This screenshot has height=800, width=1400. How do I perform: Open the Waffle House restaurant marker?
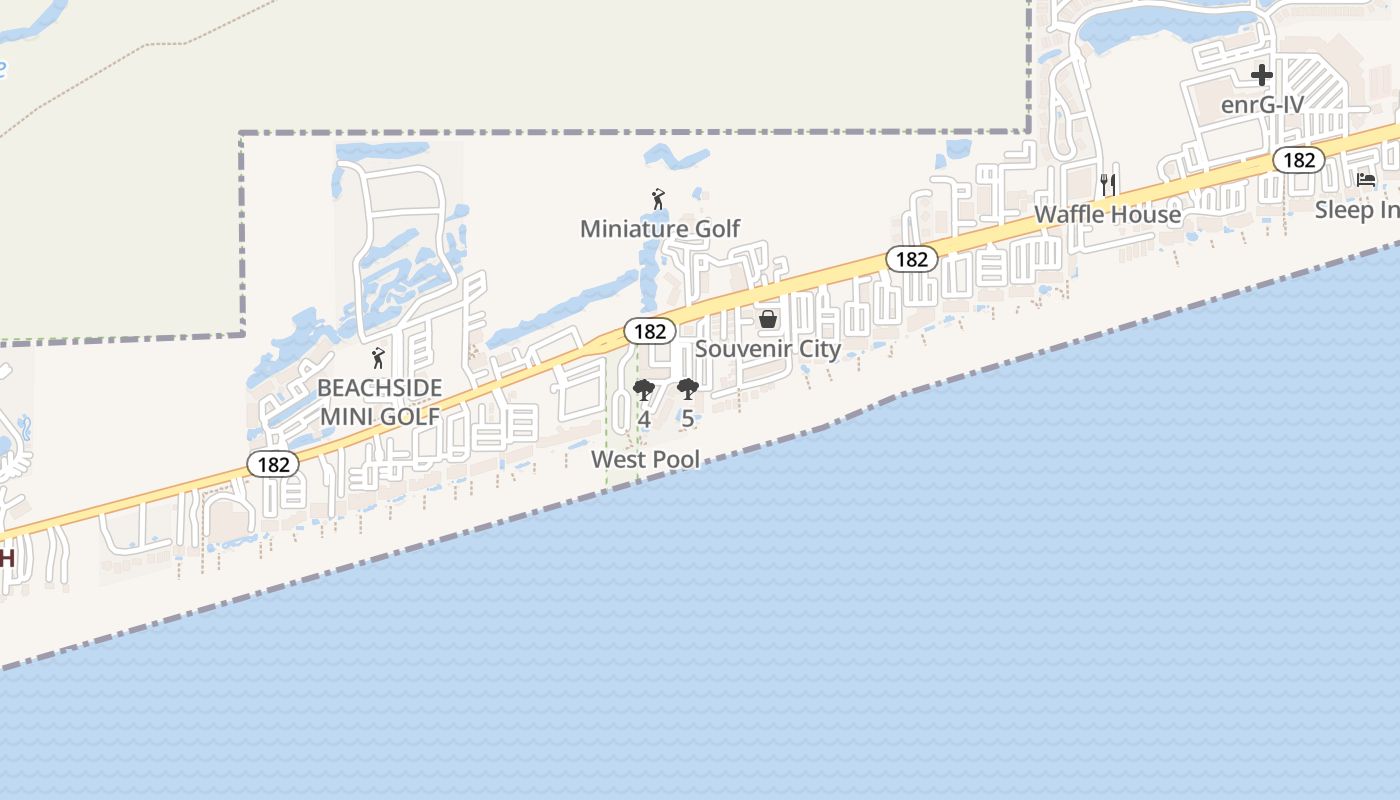[x=1107, y=185]
